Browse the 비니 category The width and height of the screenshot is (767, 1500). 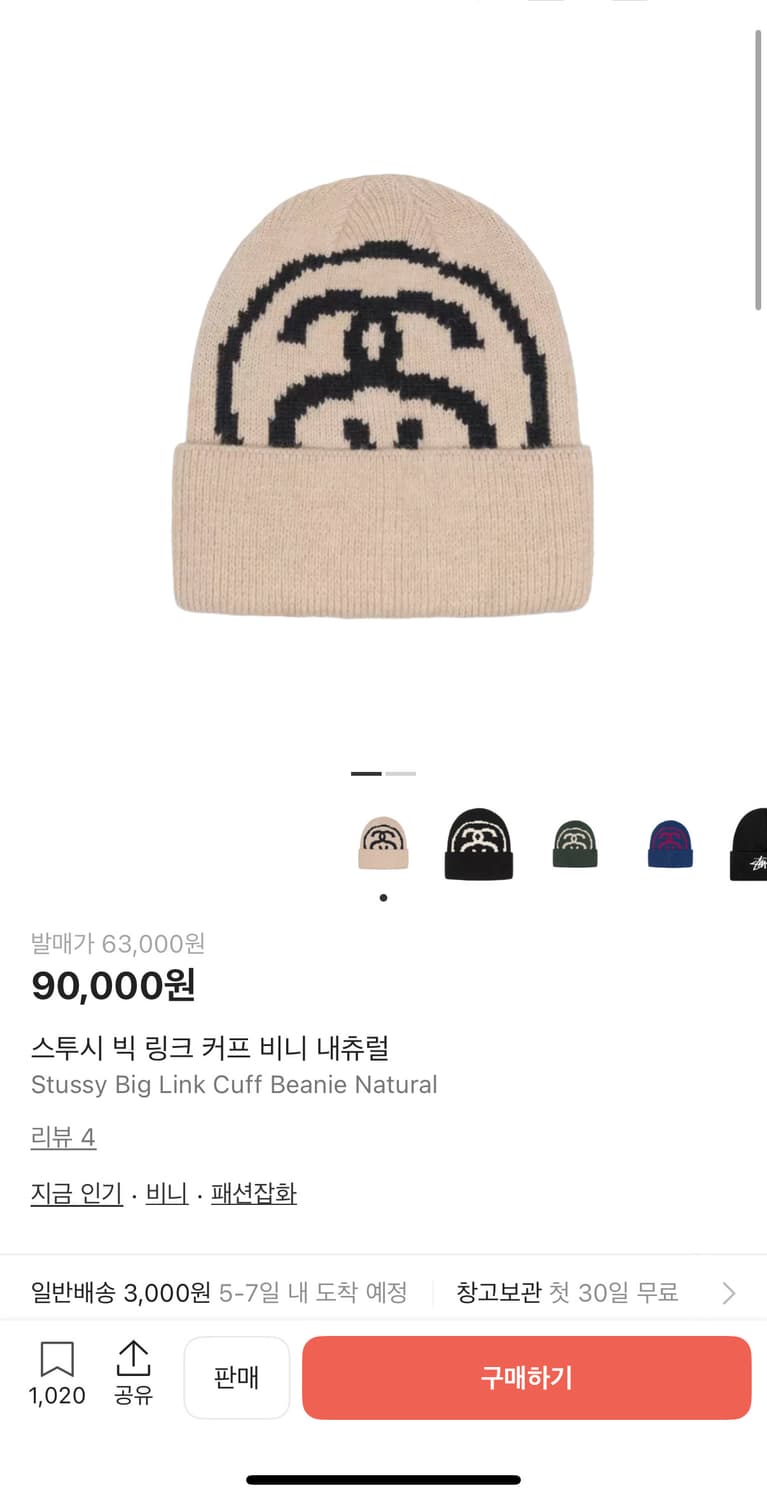[x=166, y=1193]
